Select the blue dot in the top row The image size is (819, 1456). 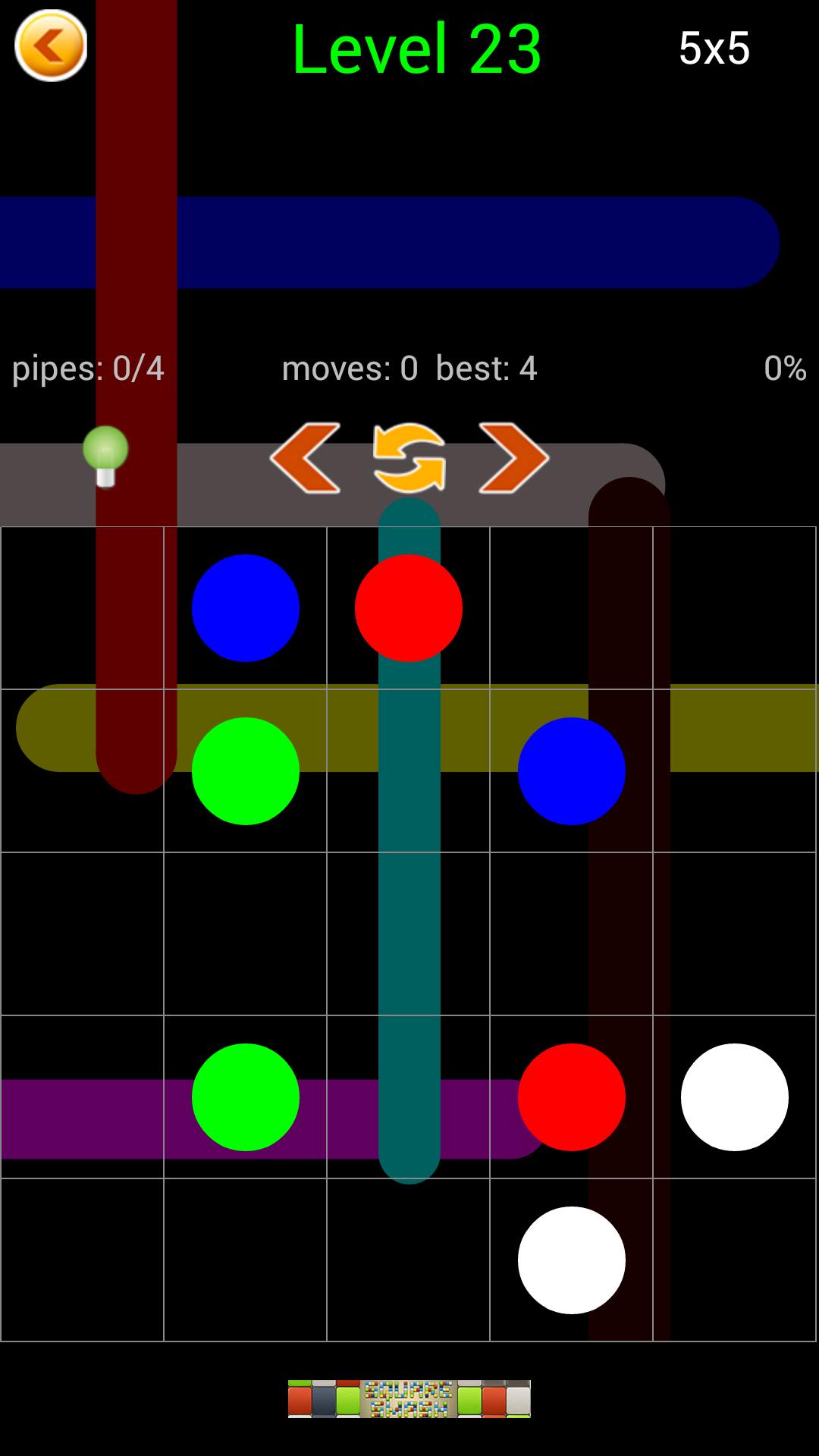pyautogui.click(x=246, y=608)
